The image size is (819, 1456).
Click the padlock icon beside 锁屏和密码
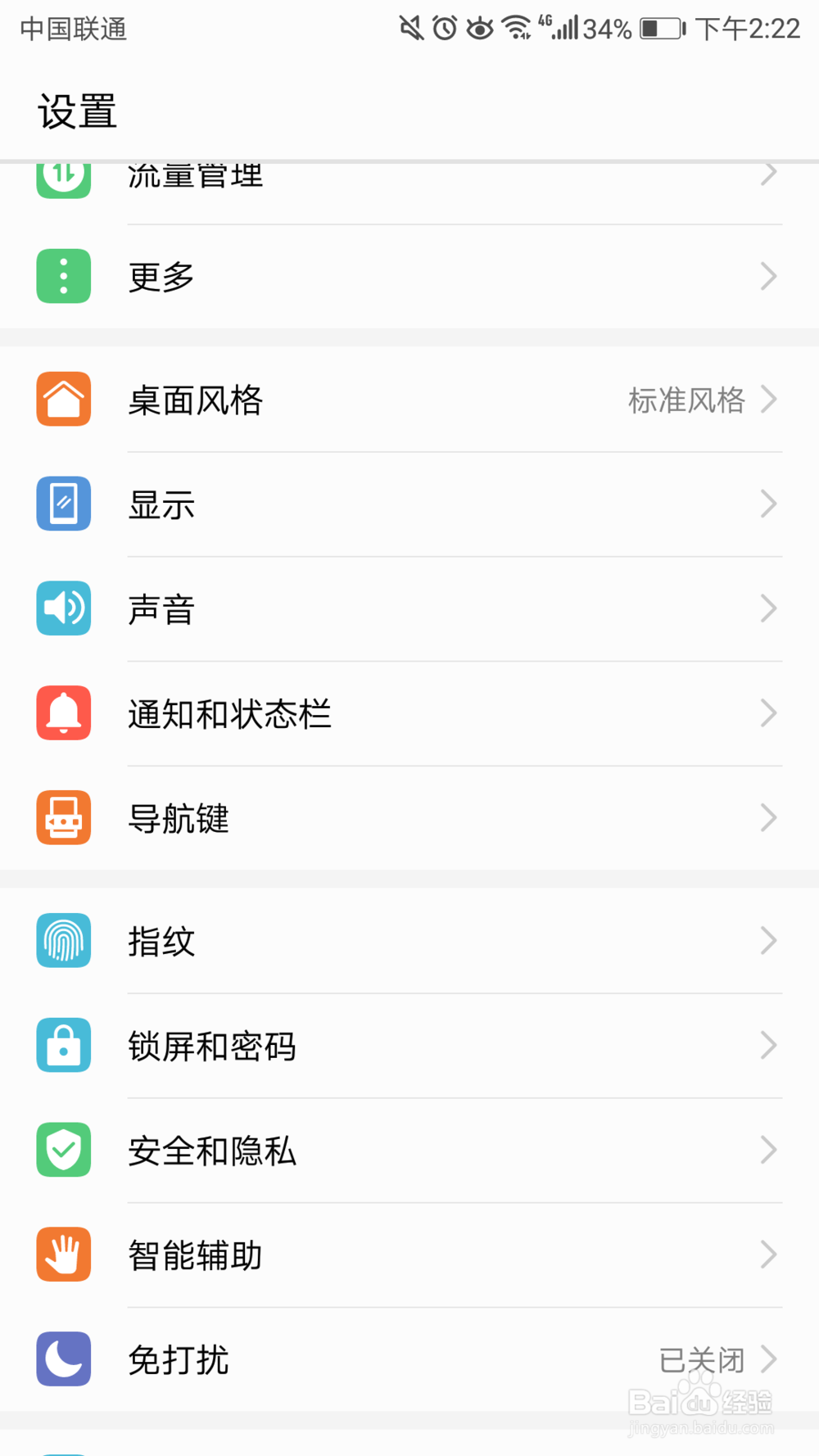click(x=63, y=1046)
